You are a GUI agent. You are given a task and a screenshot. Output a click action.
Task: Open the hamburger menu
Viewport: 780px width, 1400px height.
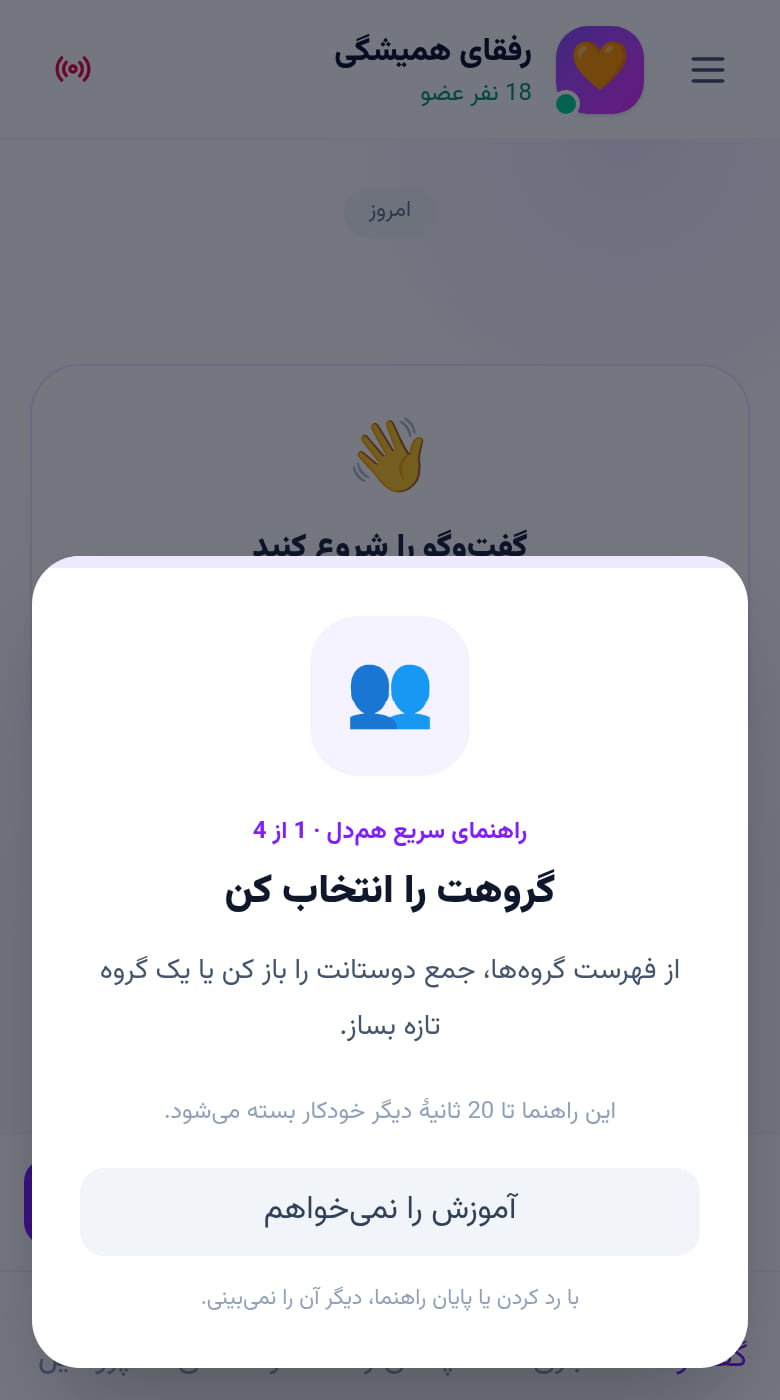708,70
